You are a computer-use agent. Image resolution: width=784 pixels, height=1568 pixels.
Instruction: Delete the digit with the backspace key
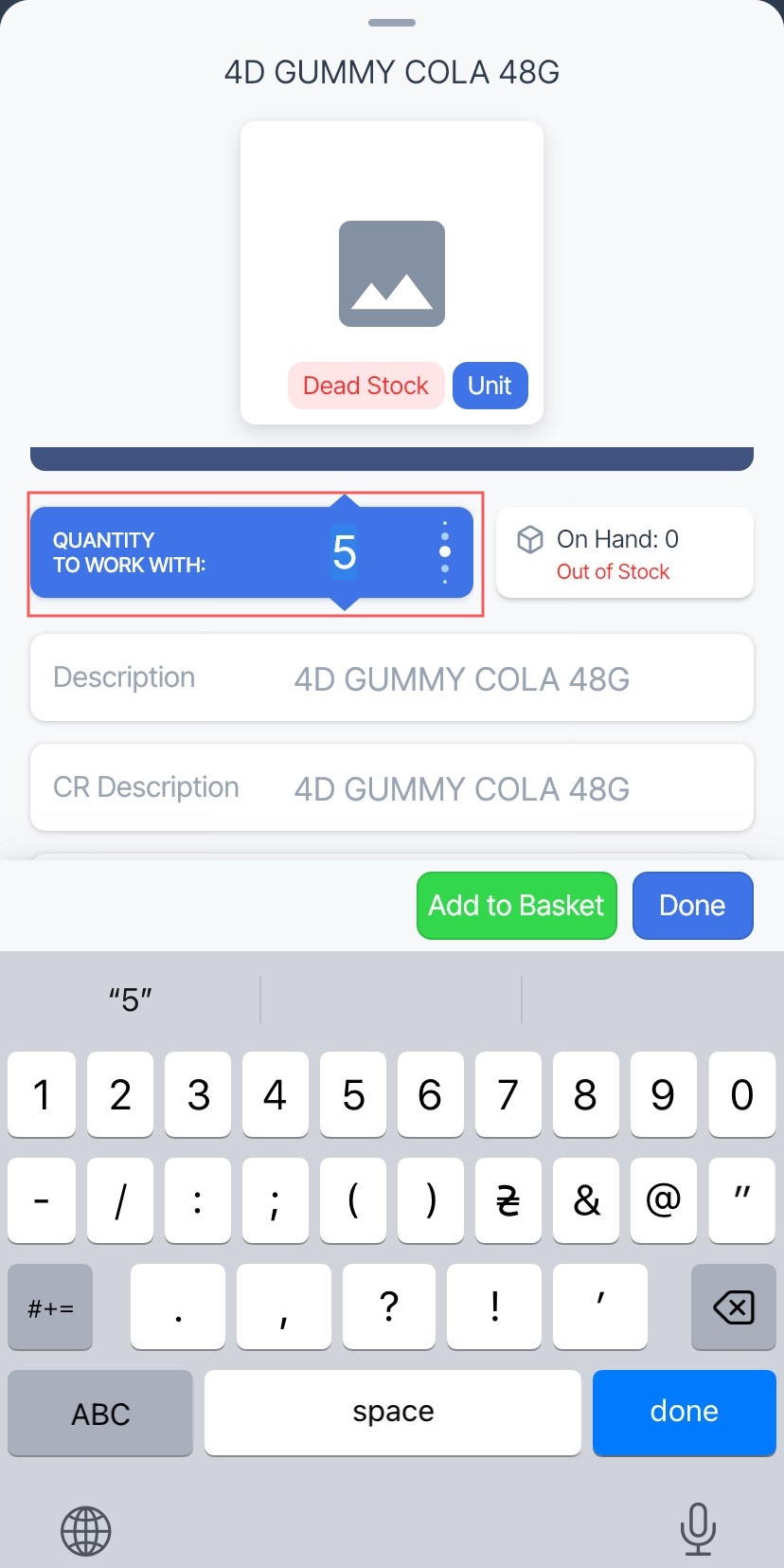click(x=733, y=1307)
